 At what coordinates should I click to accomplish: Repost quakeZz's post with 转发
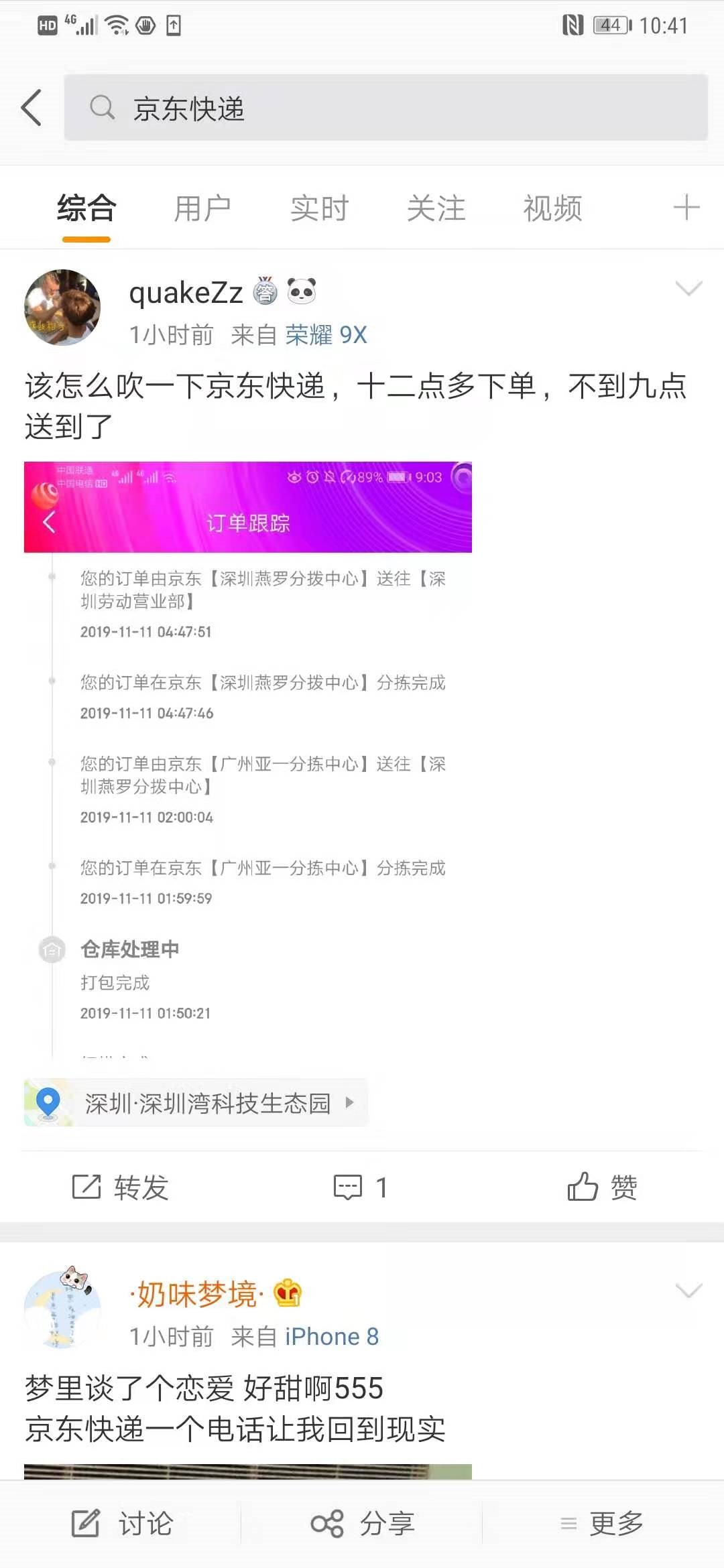coord(121,1187)
